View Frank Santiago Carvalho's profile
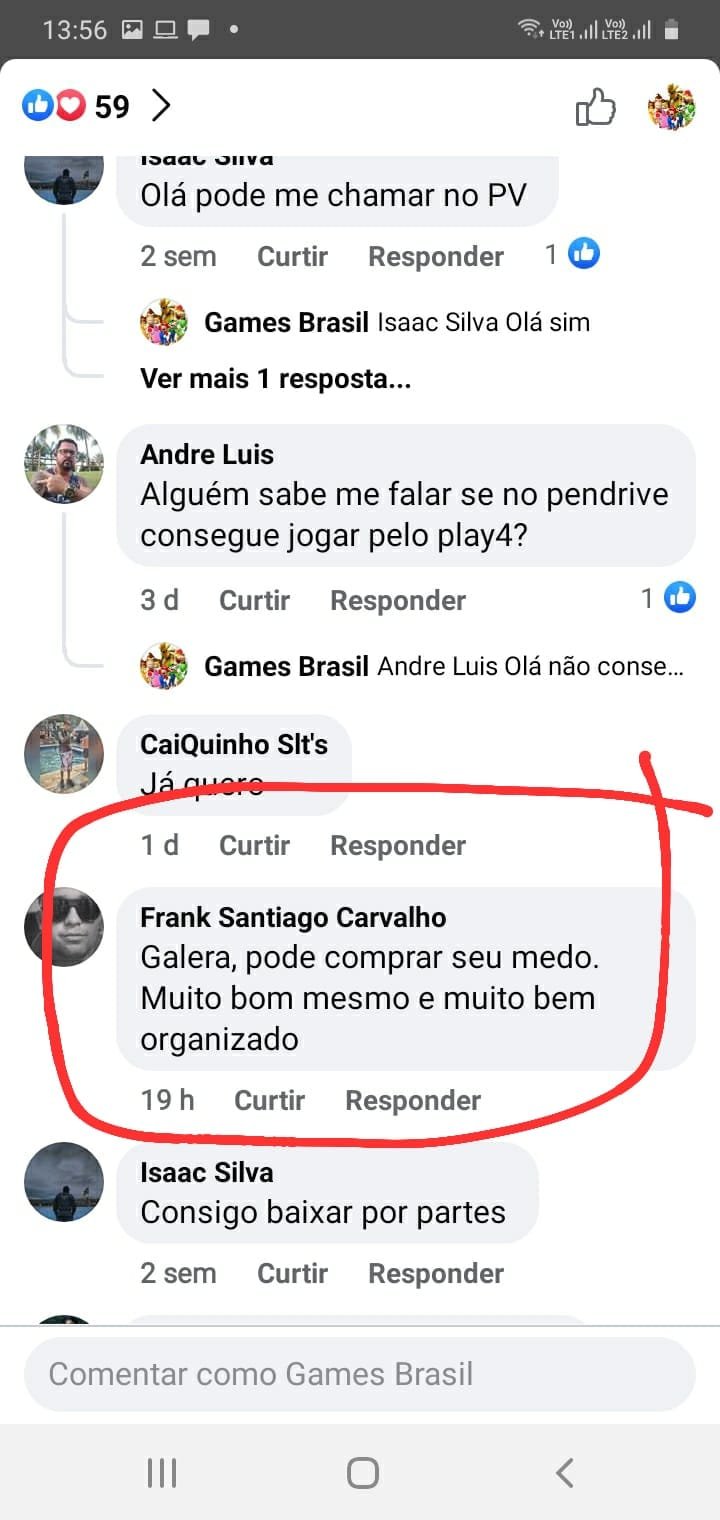720x1520 pixels. (x=293, y=917)
